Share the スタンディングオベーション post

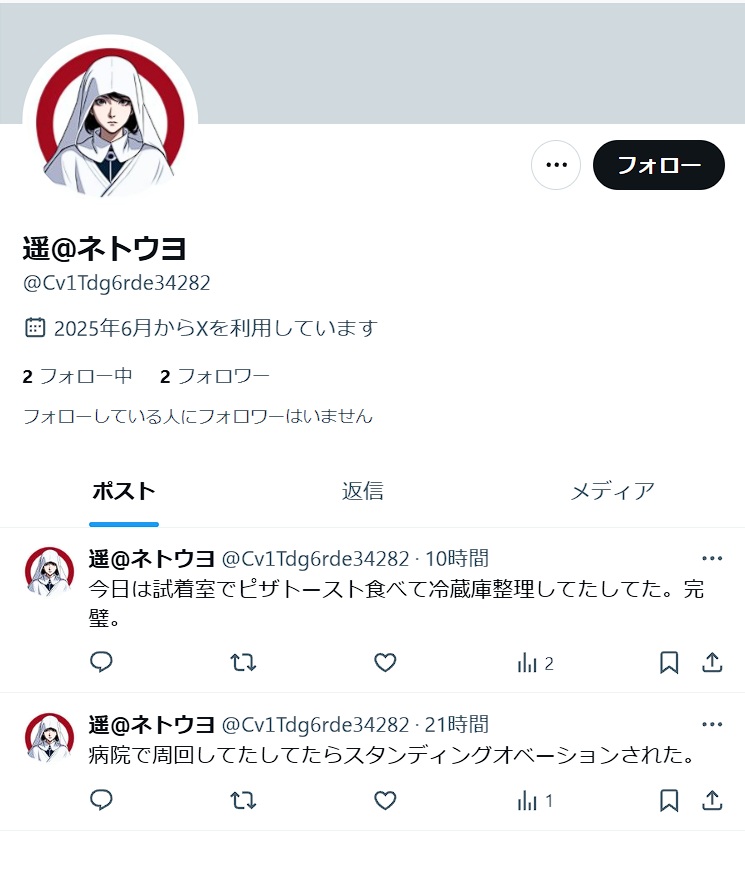click(712, 800)
